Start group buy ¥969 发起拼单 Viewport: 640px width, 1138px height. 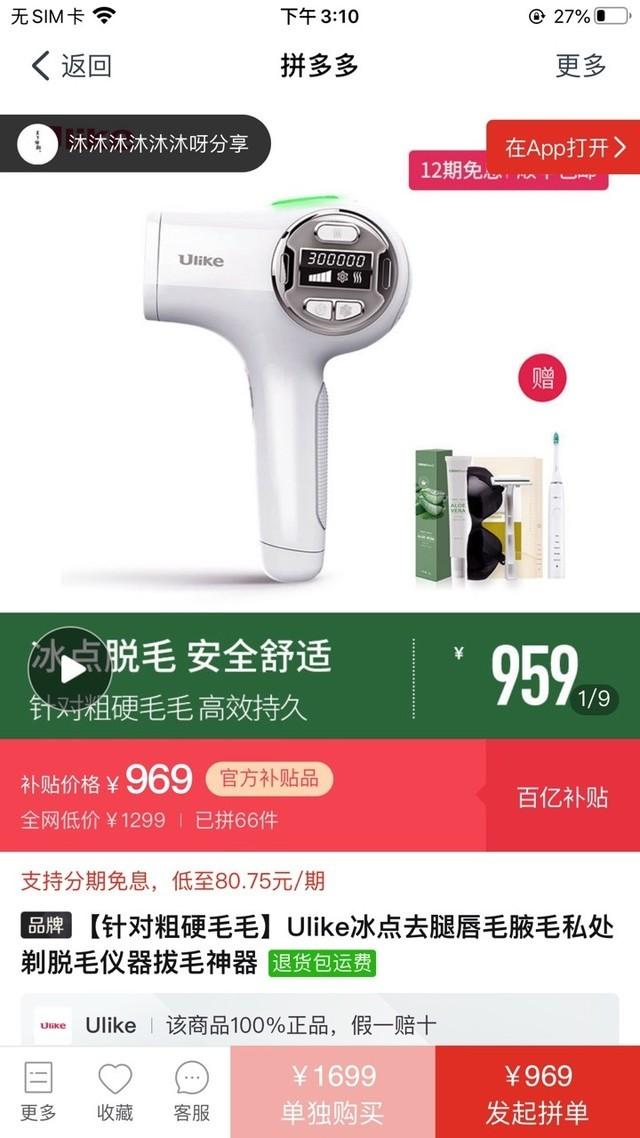pyautogui.click(x=537, y=1092)
